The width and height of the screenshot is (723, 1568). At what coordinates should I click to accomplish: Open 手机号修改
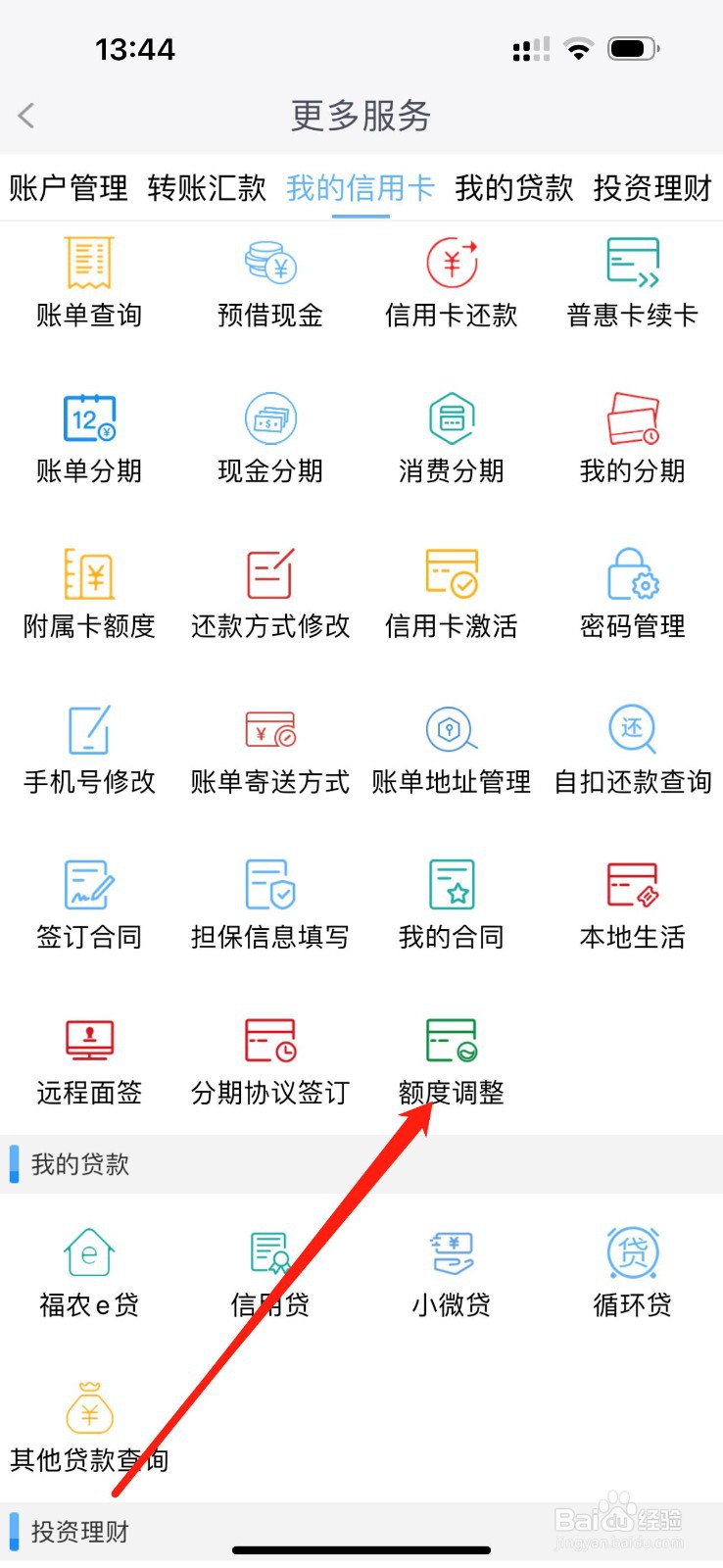click(x=89, y=749)
